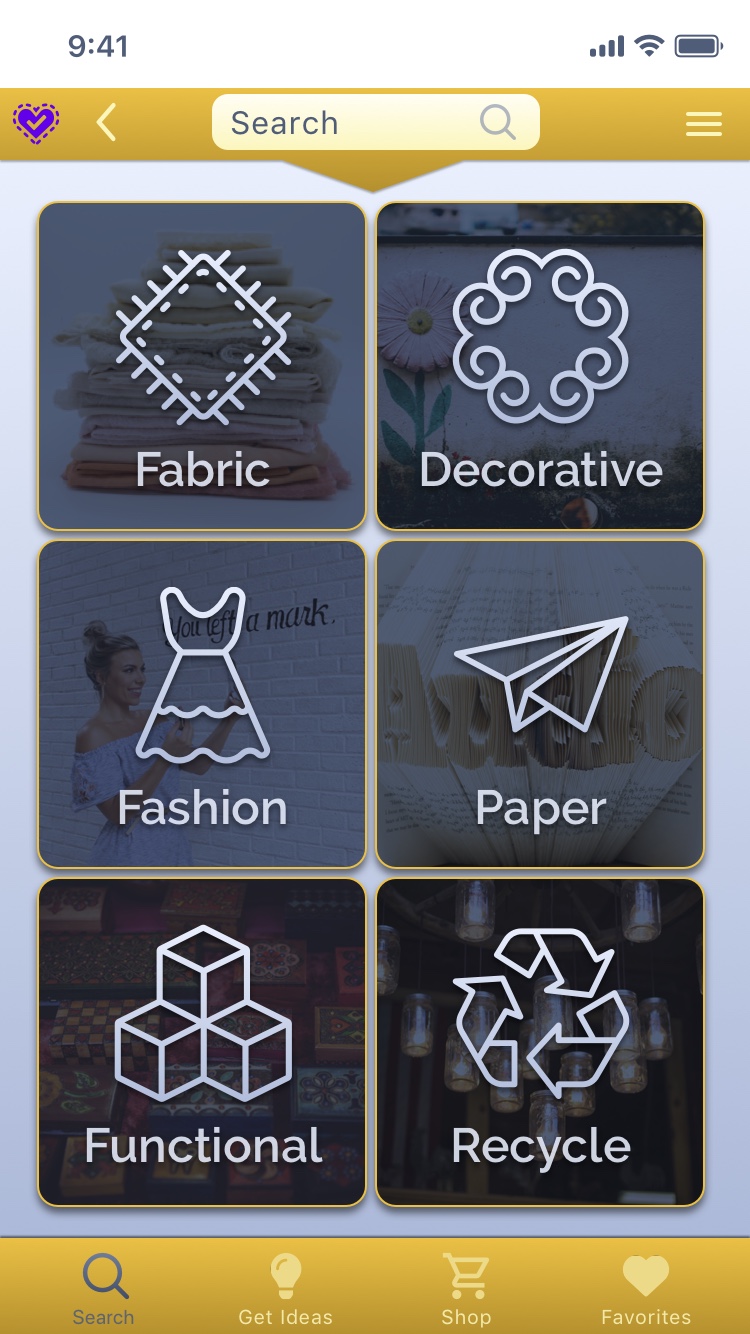The width and height of the screenshot is (750, 1334).
Task: Browse the Paper category
Action: (x=540, y=704)
